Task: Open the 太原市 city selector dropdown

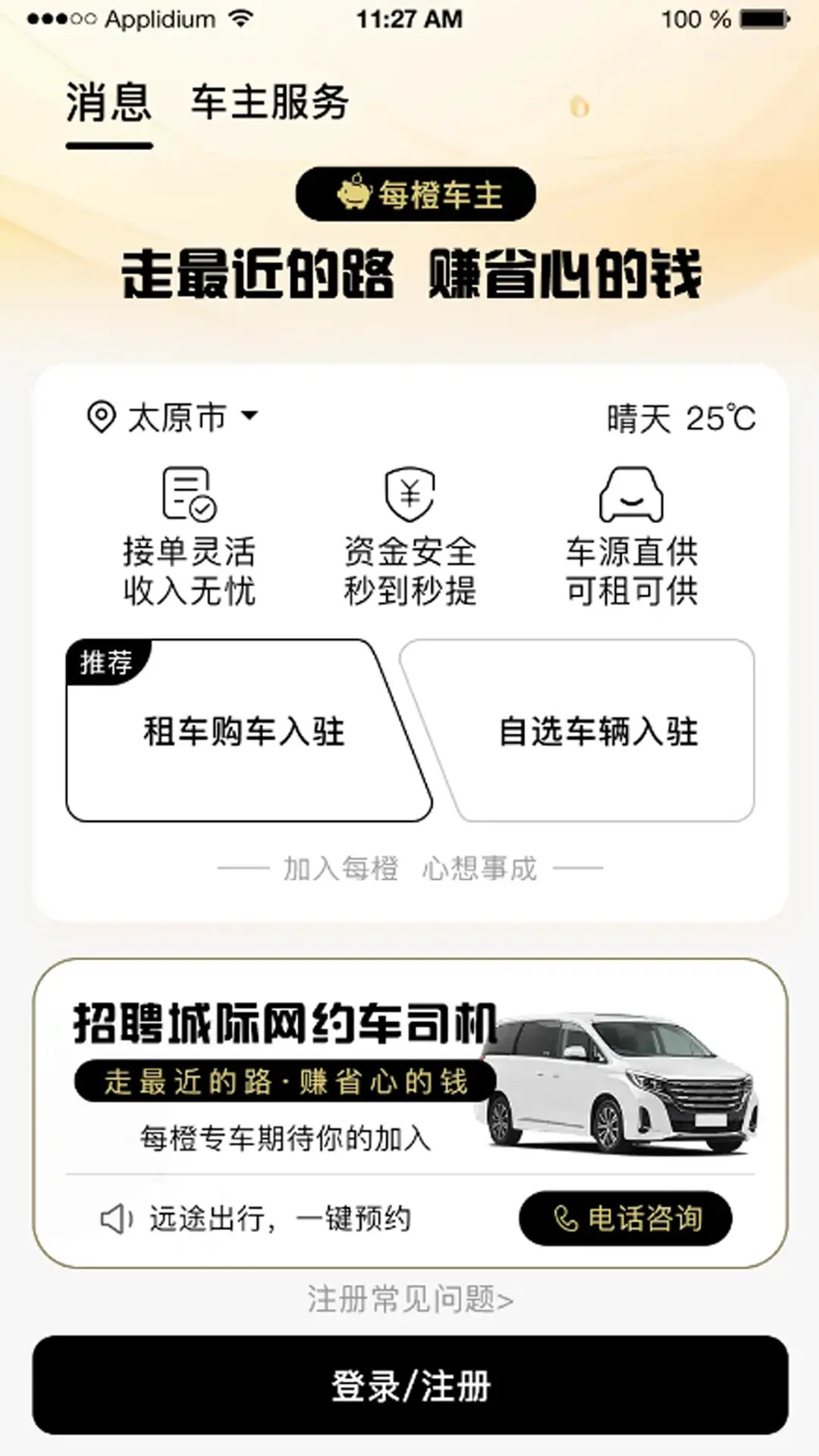Action: [182, 415]
